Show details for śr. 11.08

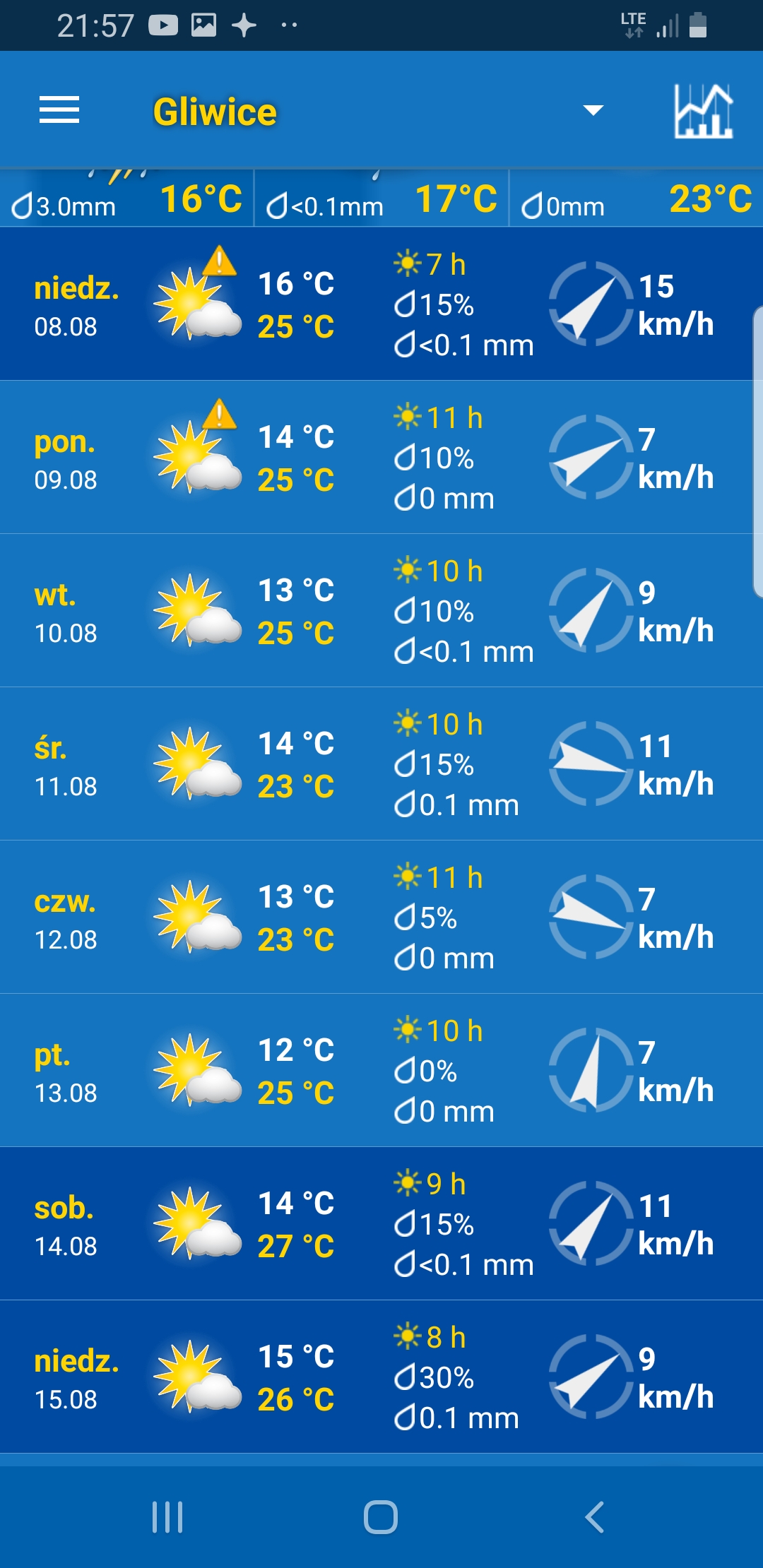point(381,764)
